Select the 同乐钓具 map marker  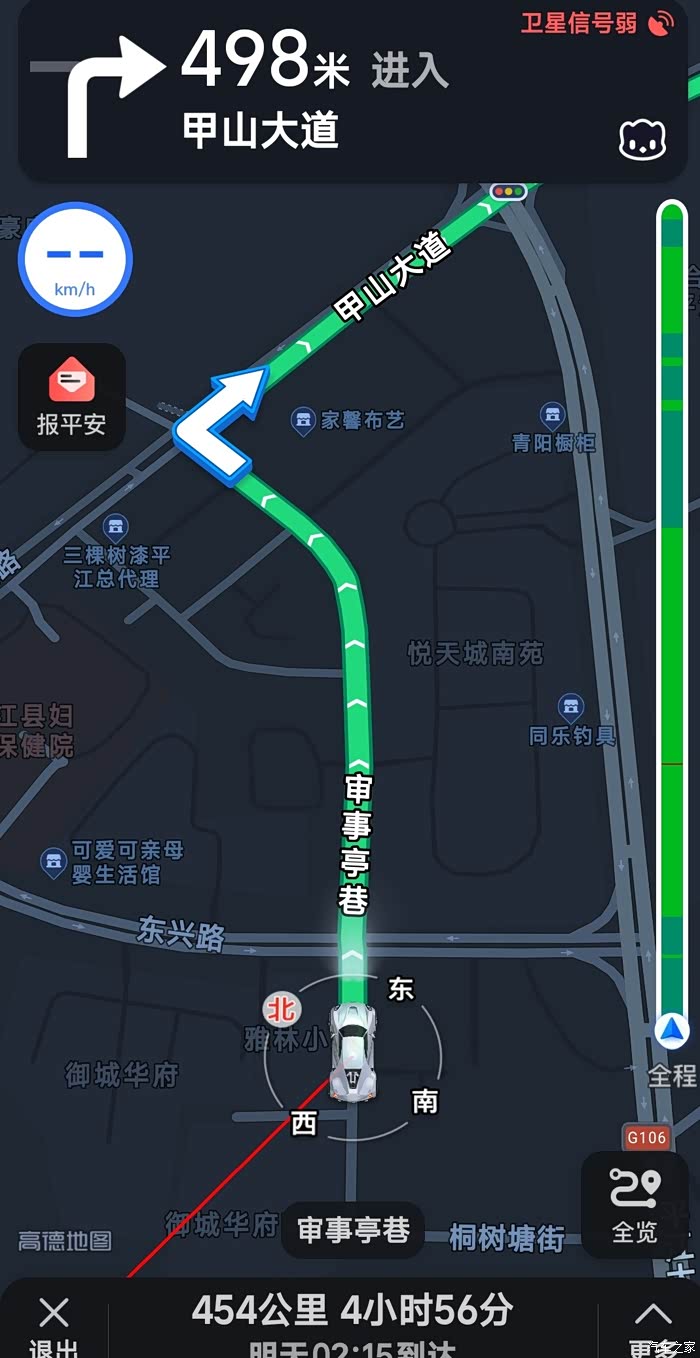(x=572, y=722)
